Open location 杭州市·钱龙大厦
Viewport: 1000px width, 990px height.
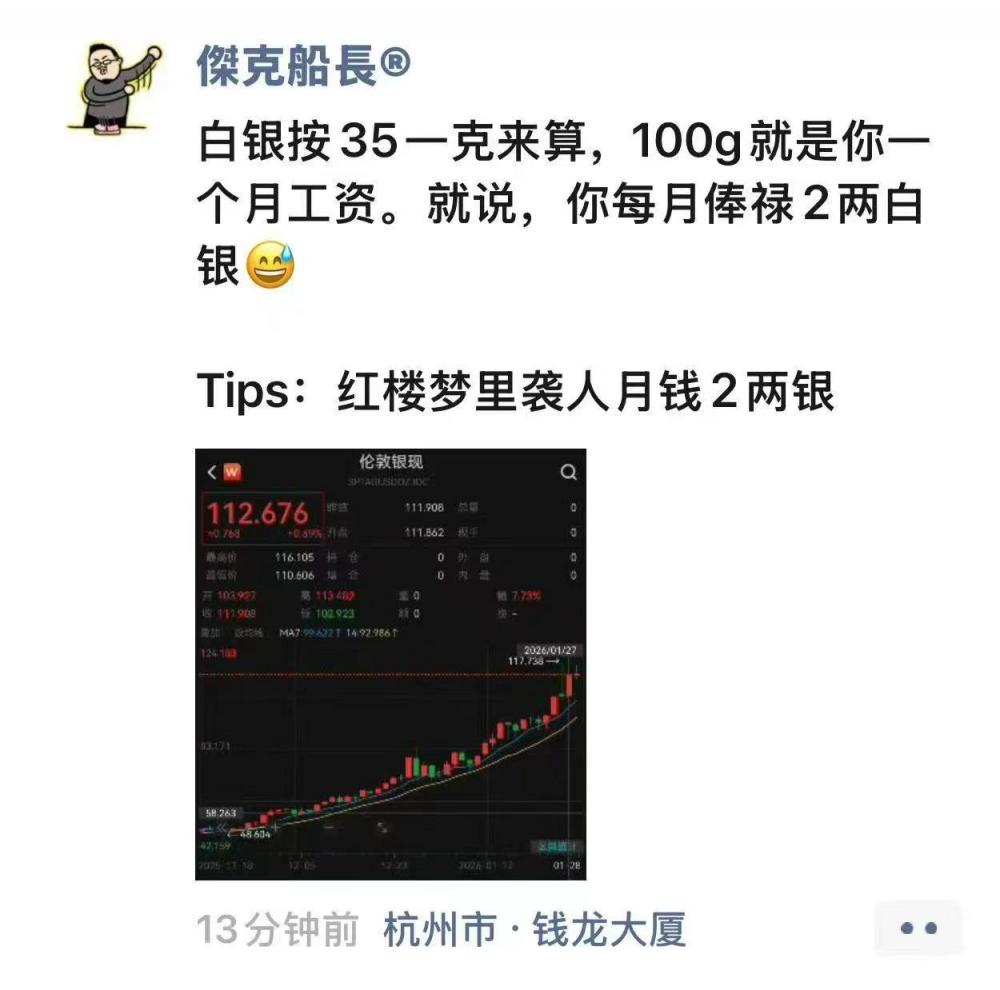pos(534,931)
